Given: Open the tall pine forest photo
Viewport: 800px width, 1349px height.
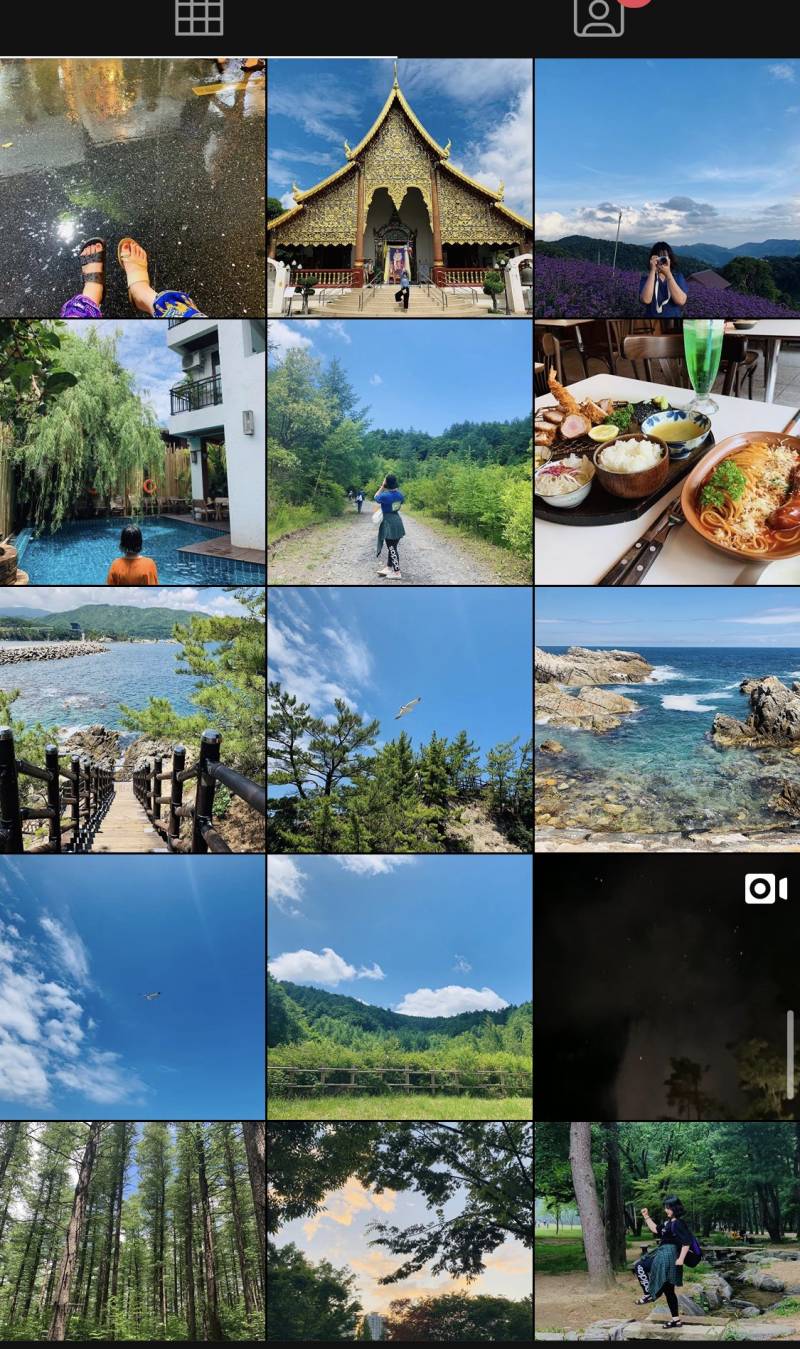Looking at the screenshot, I should 132,1230.
